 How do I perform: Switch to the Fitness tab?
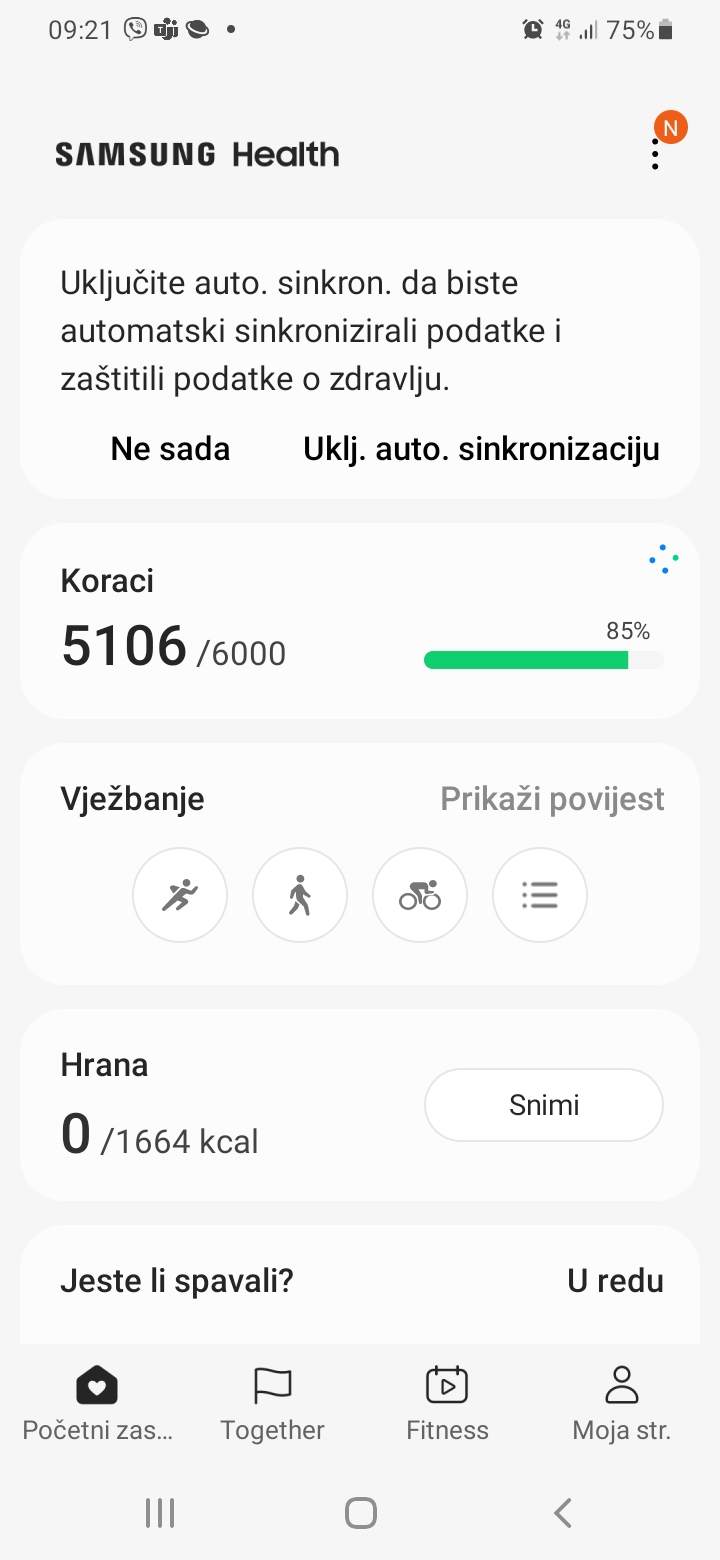pos(447,1404)
